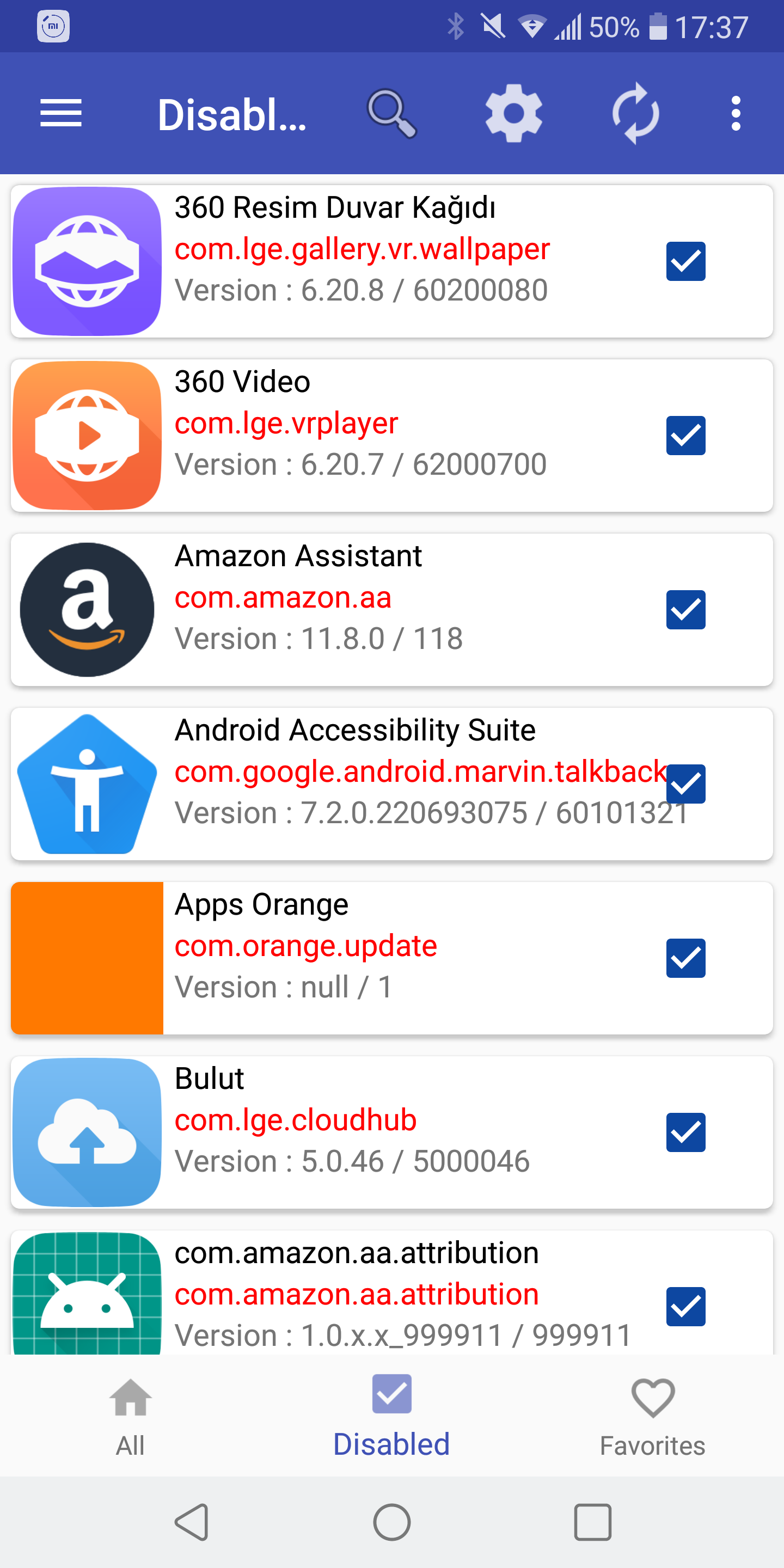
Task: Toggle the Bulut checkbox
Action: (685, 1131)
